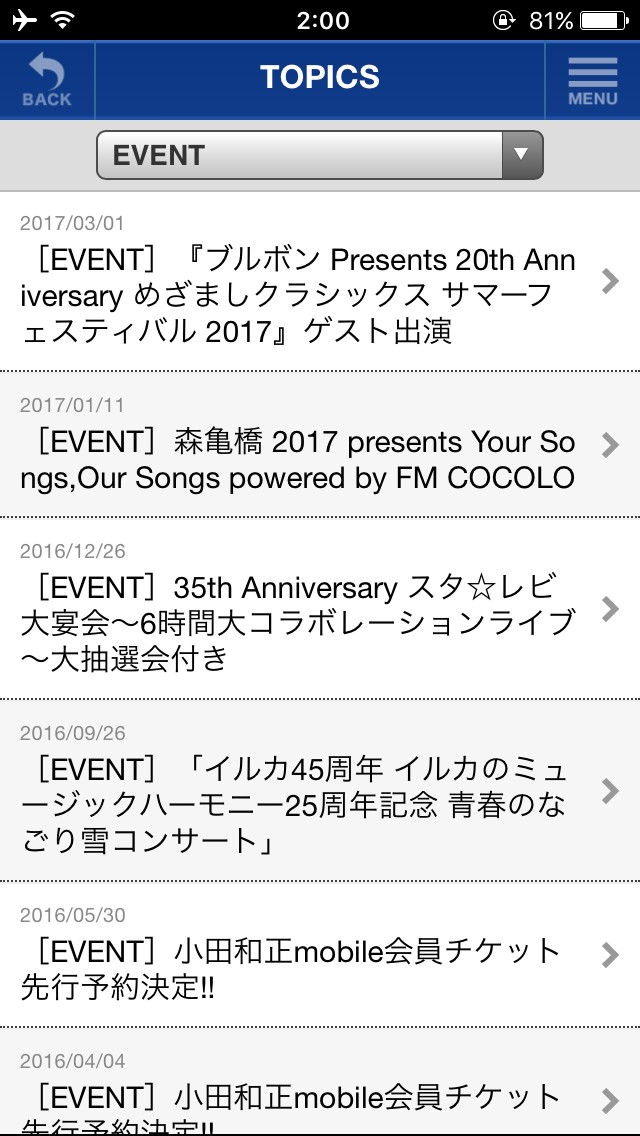This screenshot has width=640, height=1136.
Task: Expand the EVENT category dropdown
Action: tap(320, 155)
